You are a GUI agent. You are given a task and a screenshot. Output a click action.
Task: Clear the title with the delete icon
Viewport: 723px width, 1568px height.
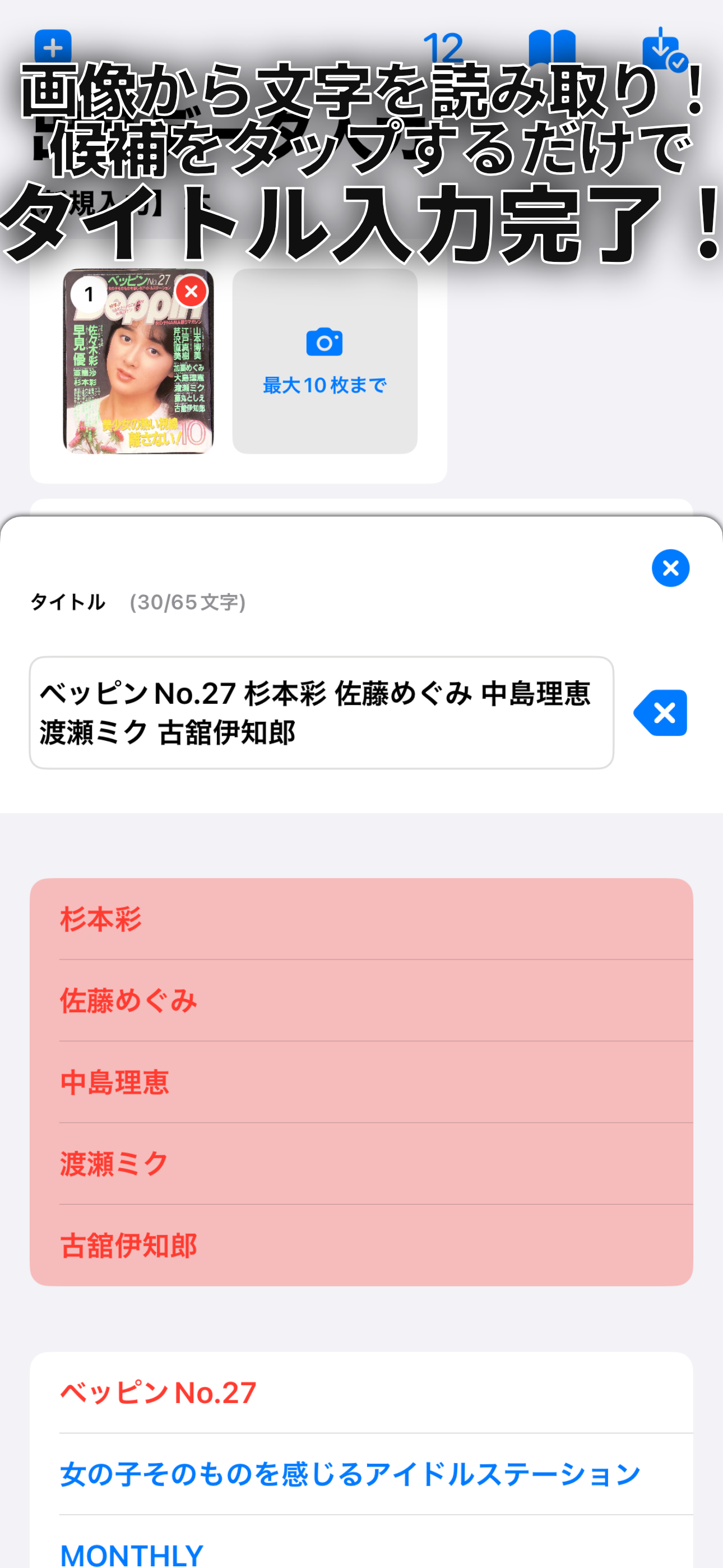click(661, 713)
